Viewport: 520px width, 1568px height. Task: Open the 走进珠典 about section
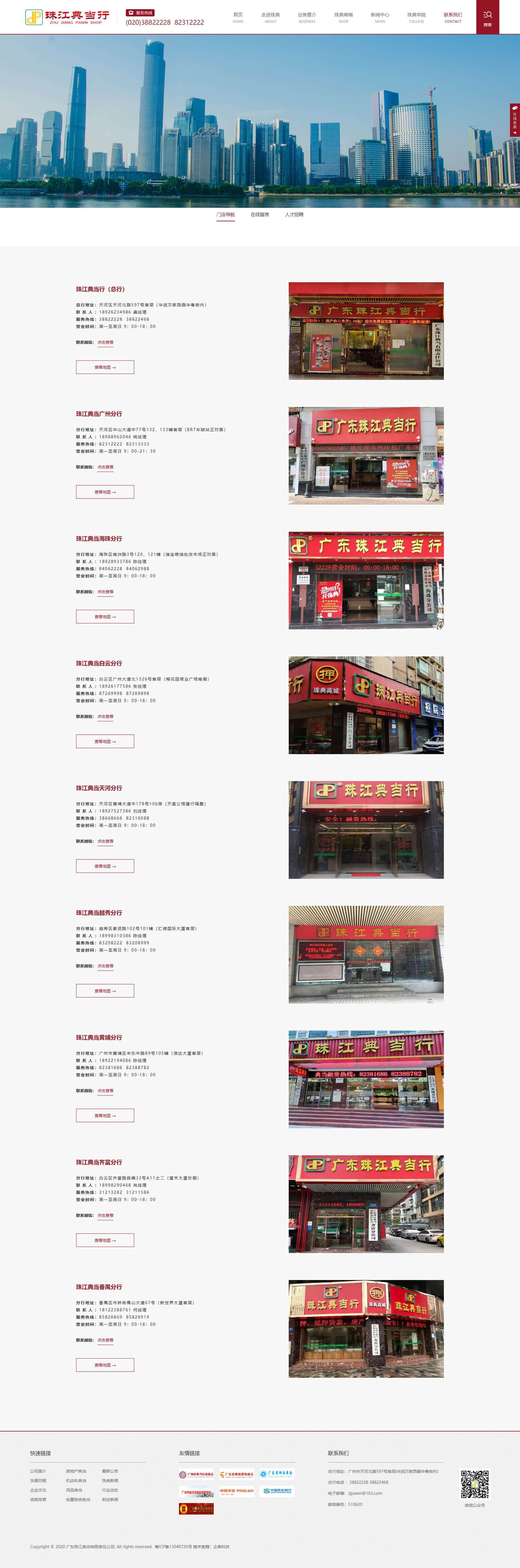point(271,17)
